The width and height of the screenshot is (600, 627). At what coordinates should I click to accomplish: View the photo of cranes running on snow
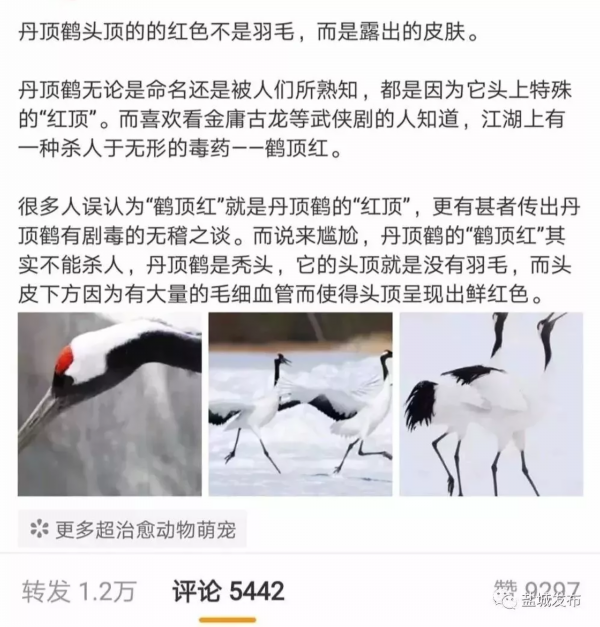(x=300, y=404)
